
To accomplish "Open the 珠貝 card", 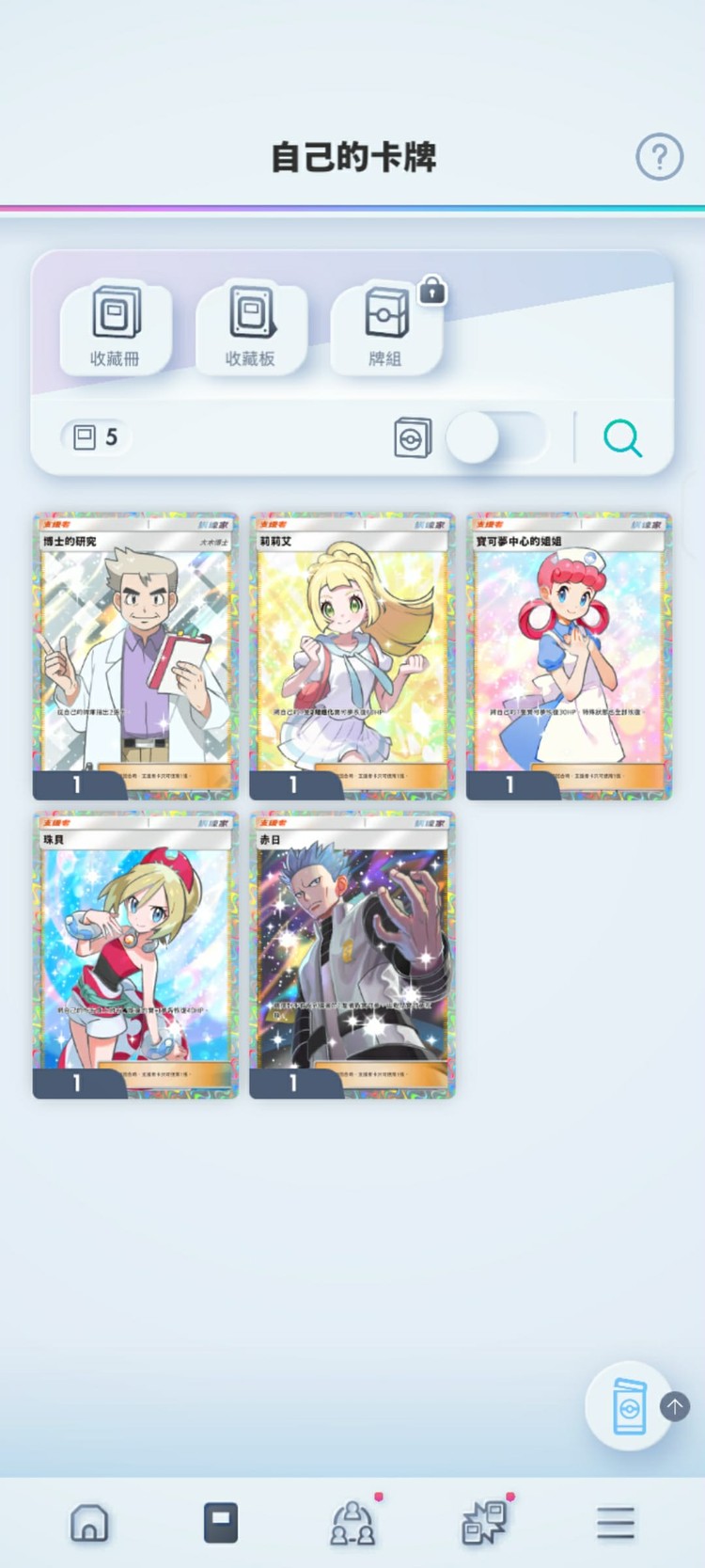I will (x=135, y=954).
